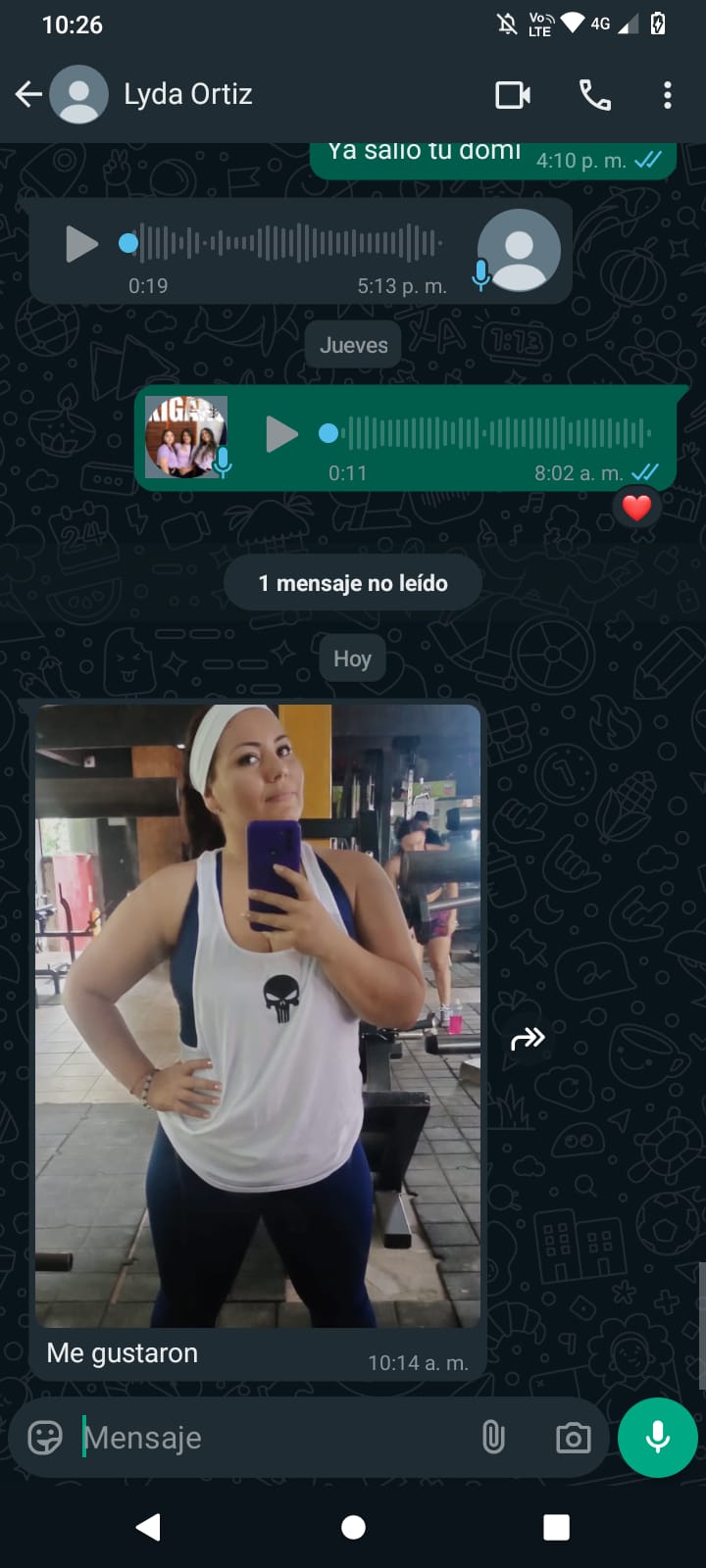Open recent apps
The image size is (706, 1568).
point(556,1527)
